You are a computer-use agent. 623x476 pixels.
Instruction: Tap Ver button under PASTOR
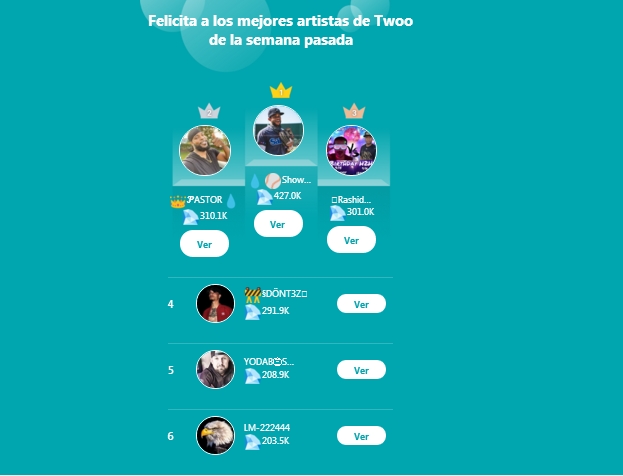point(204,244)
